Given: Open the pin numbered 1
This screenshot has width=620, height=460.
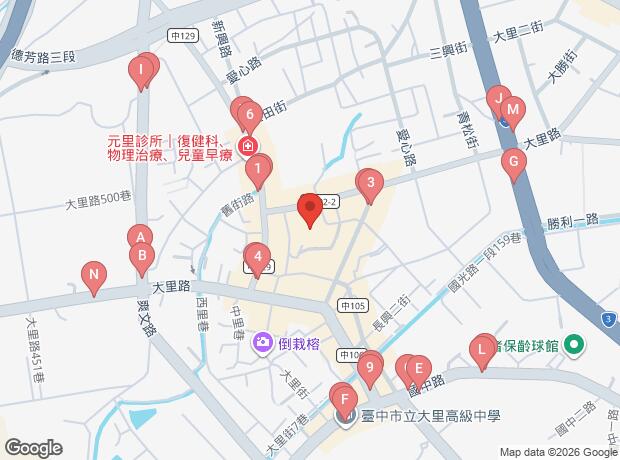Looking at the screenshot, I should (x=259, y=171).
